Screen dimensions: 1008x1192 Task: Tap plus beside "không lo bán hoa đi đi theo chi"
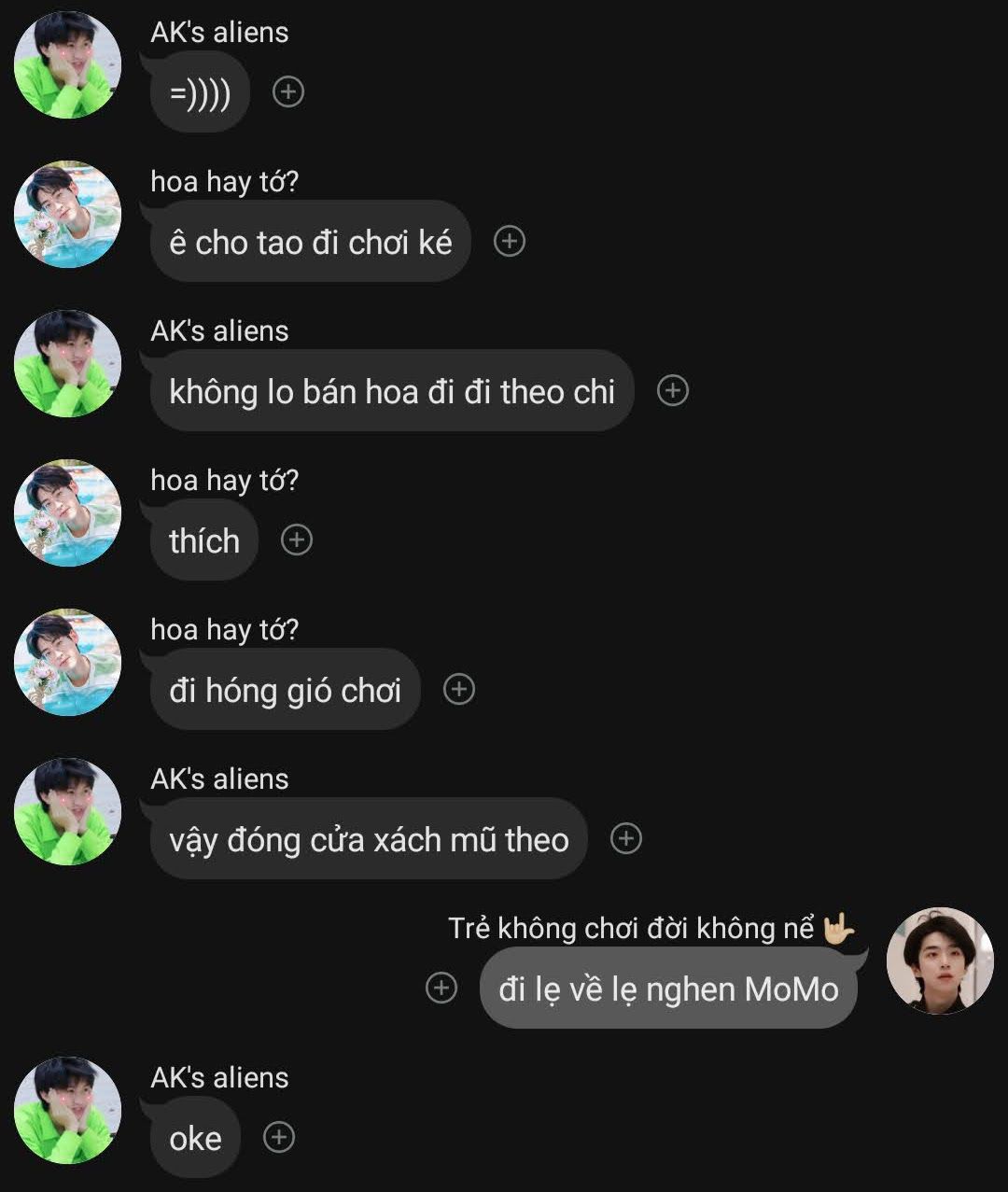click(x=673, y=390)
